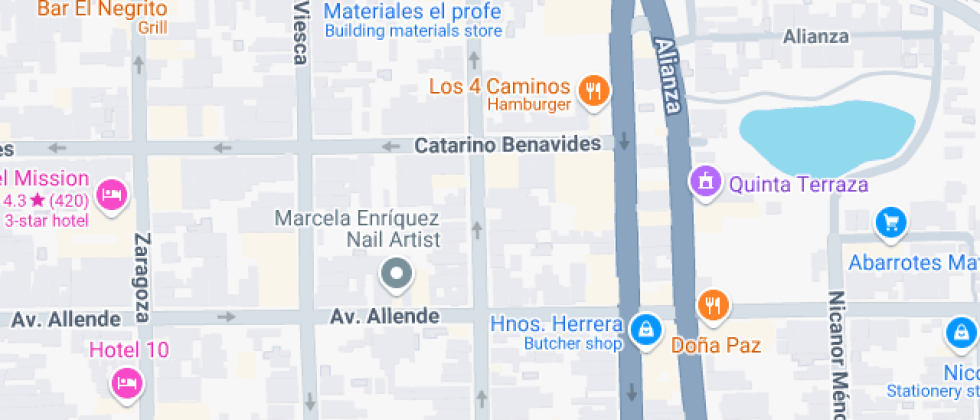Viewport: 980px width, 420px height.
Task: Select the Marcela Enríquez Nail Artist pin
Action: tap(397, 273)
